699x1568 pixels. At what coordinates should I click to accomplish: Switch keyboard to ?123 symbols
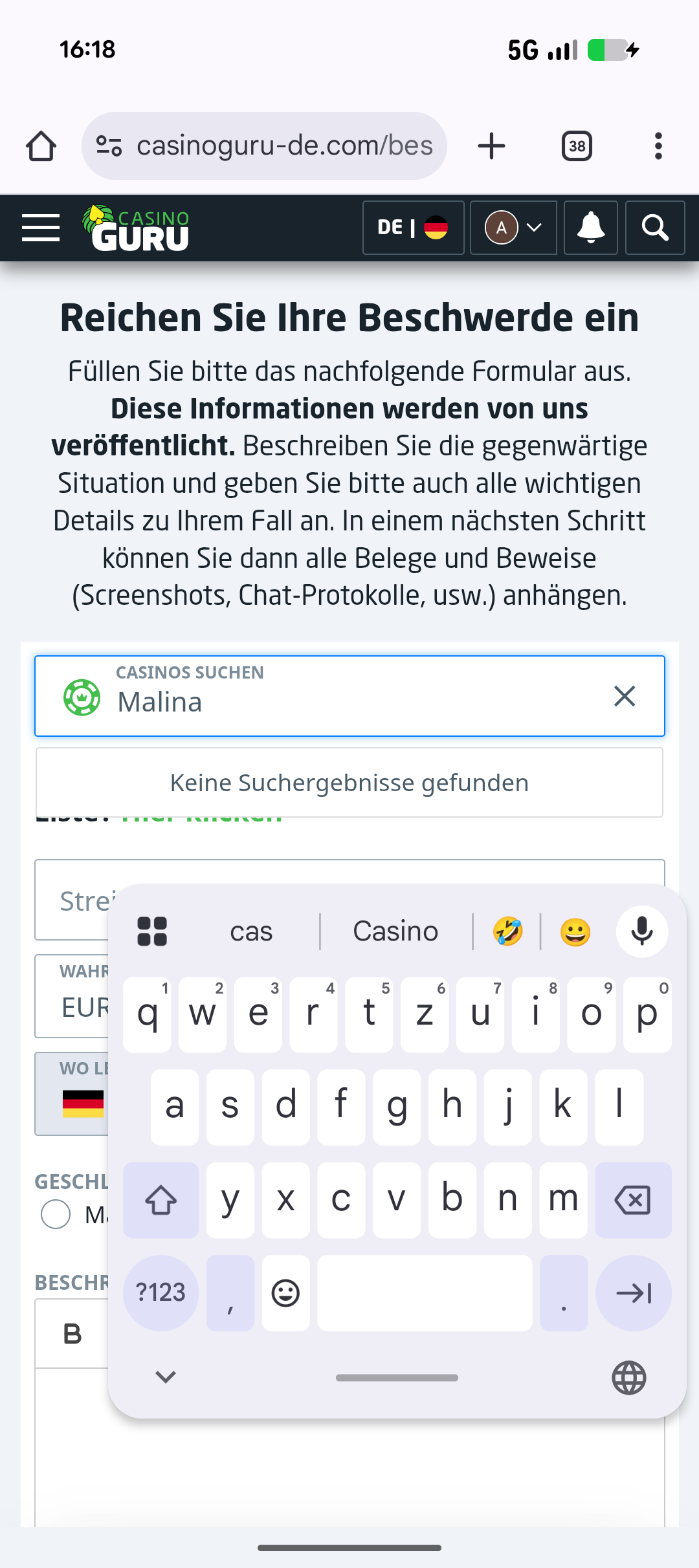pyautogui.click(x=161, y=1292)
